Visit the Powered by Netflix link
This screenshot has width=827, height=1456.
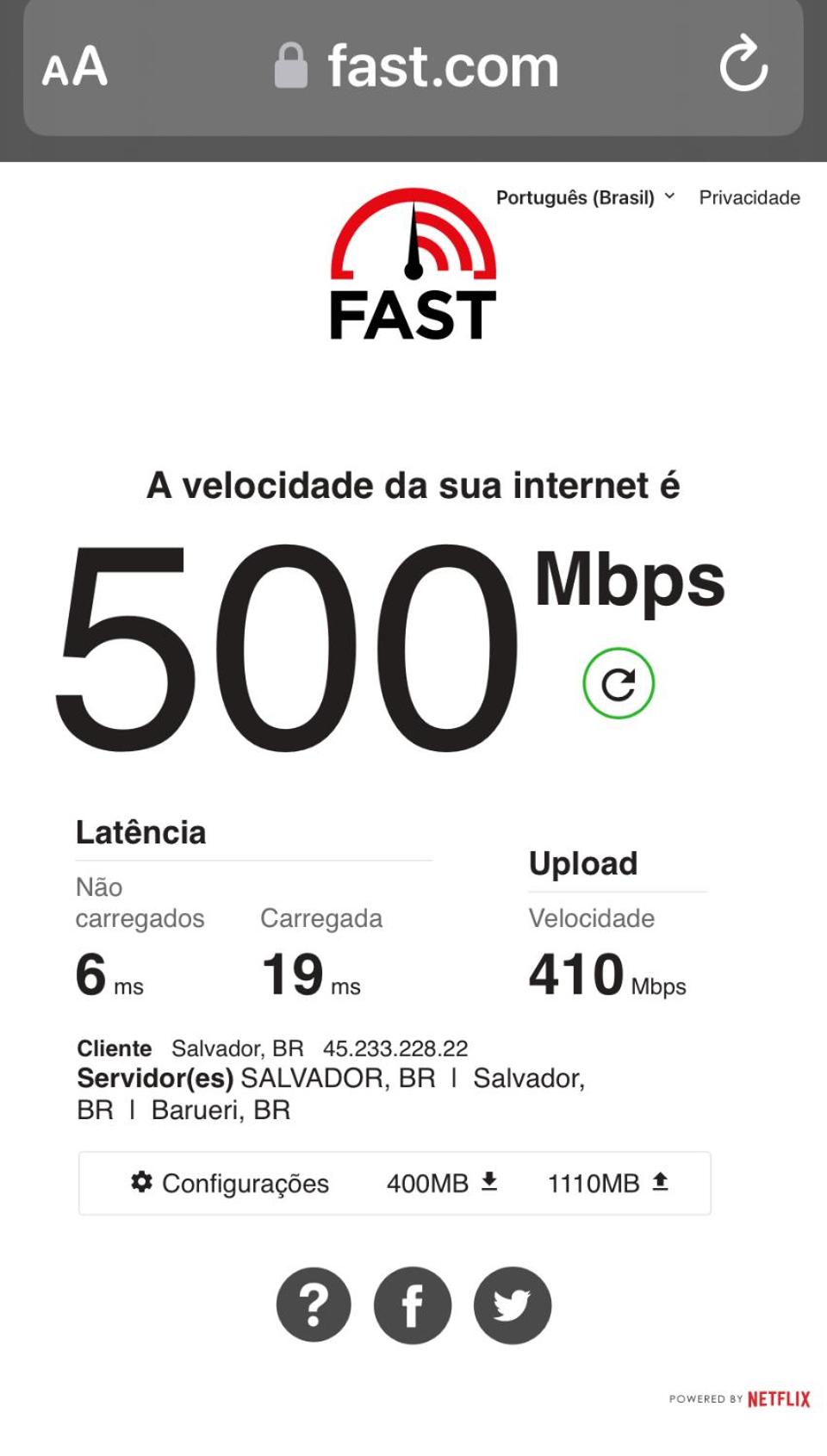coord(740,1399)
